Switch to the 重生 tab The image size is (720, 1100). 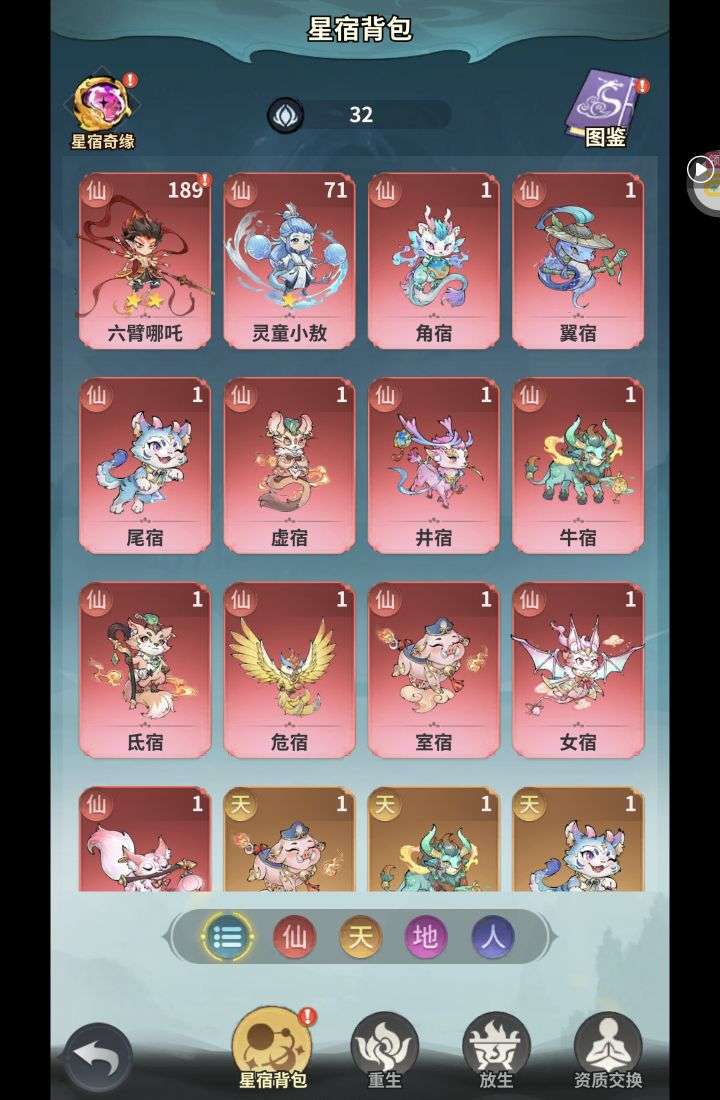click(x=384, y=1050)
